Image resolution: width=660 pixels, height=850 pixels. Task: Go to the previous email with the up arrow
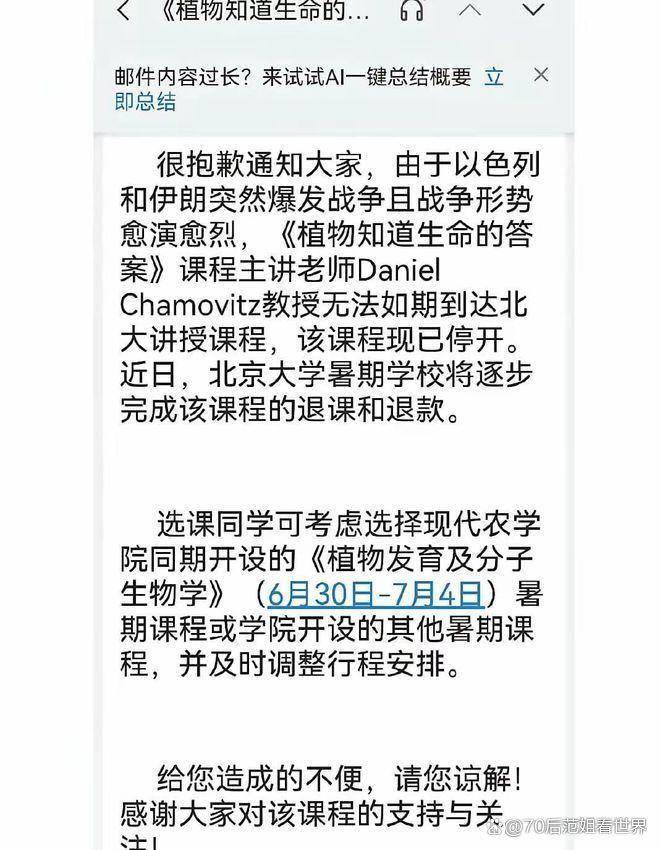click(x=469, y=11)
